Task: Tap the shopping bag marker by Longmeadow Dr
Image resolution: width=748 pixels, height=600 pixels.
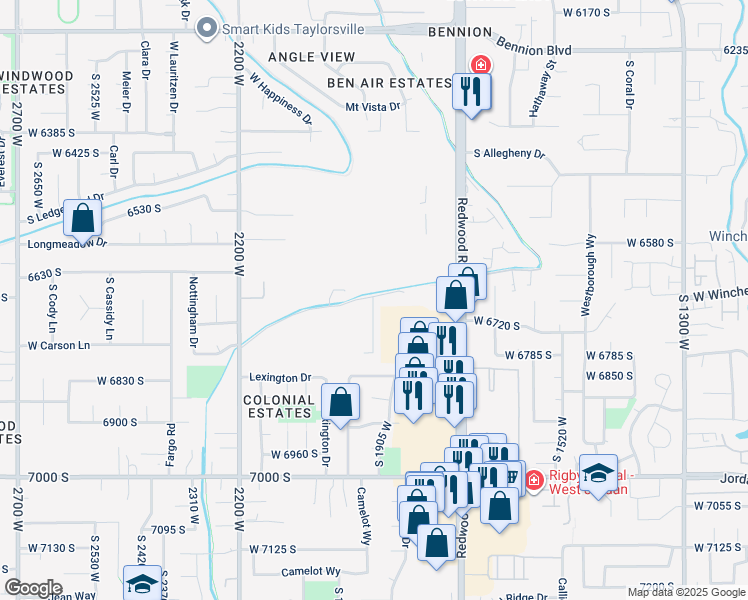Action: click(82, 217)
